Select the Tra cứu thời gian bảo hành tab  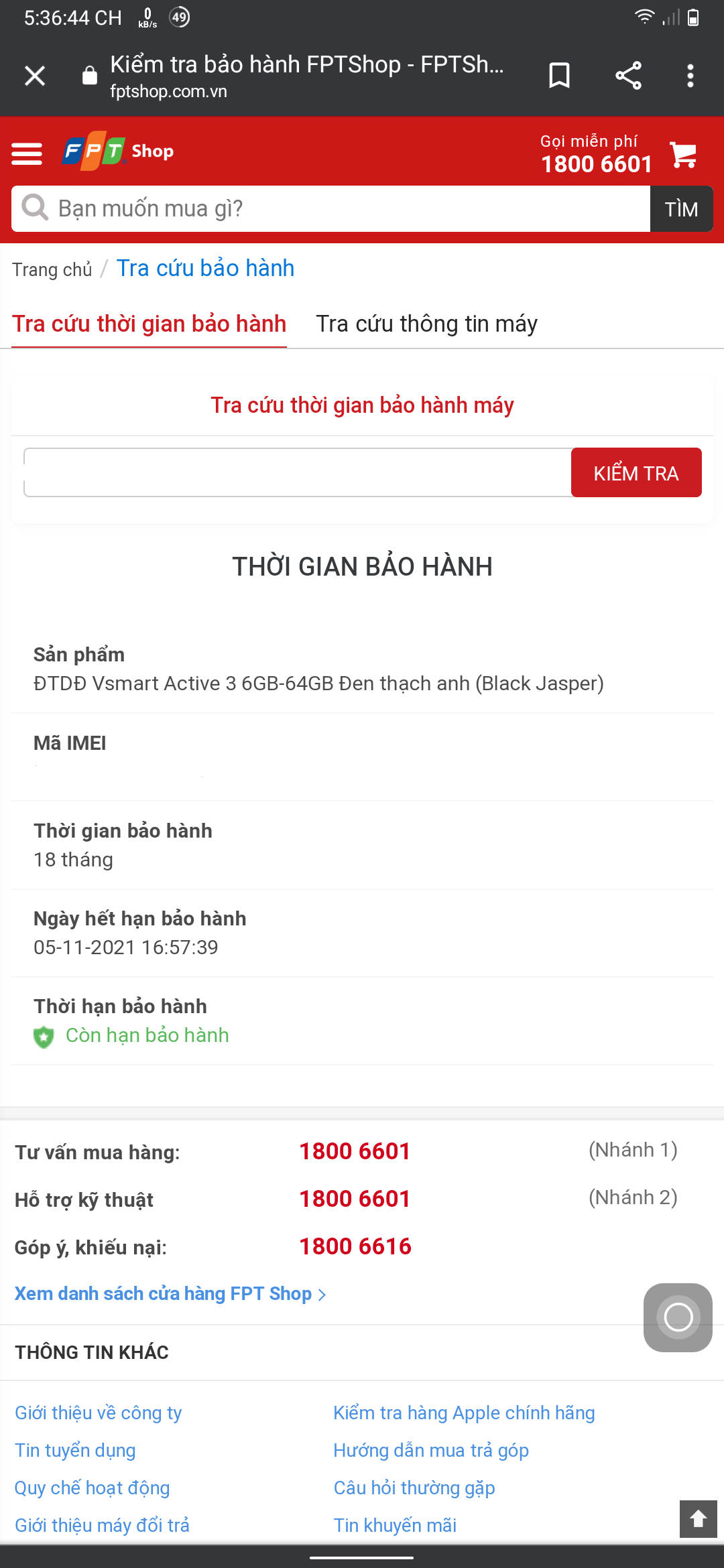pos(149,324)
